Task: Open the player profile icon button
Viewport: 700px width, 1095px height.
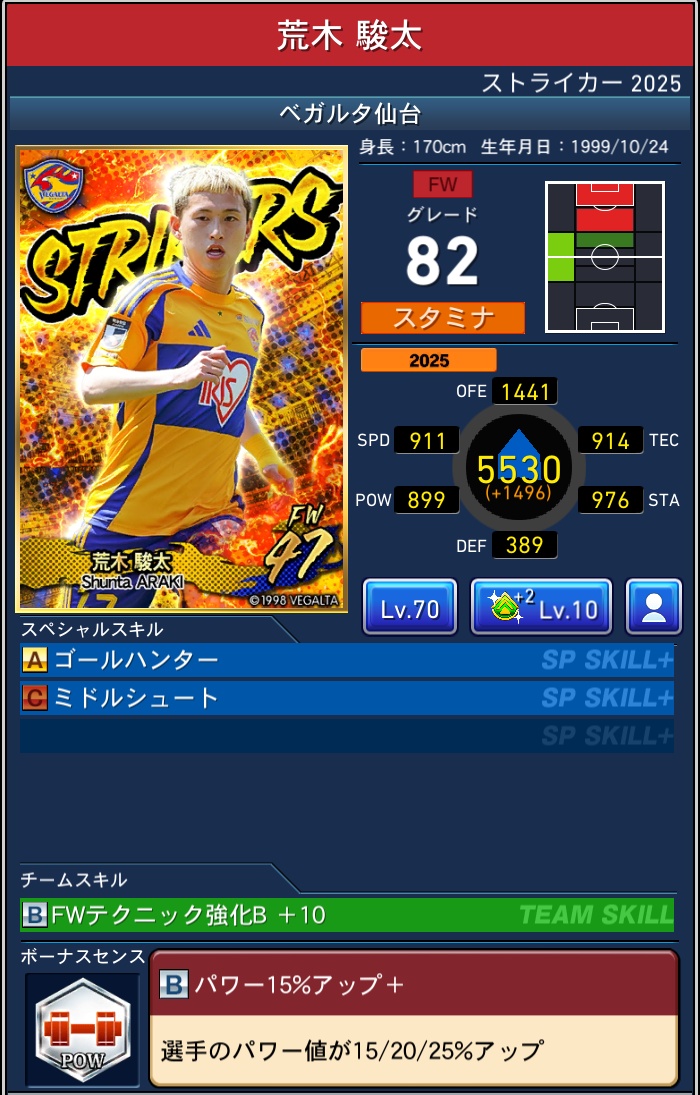Action: click(x=653, y=607)
